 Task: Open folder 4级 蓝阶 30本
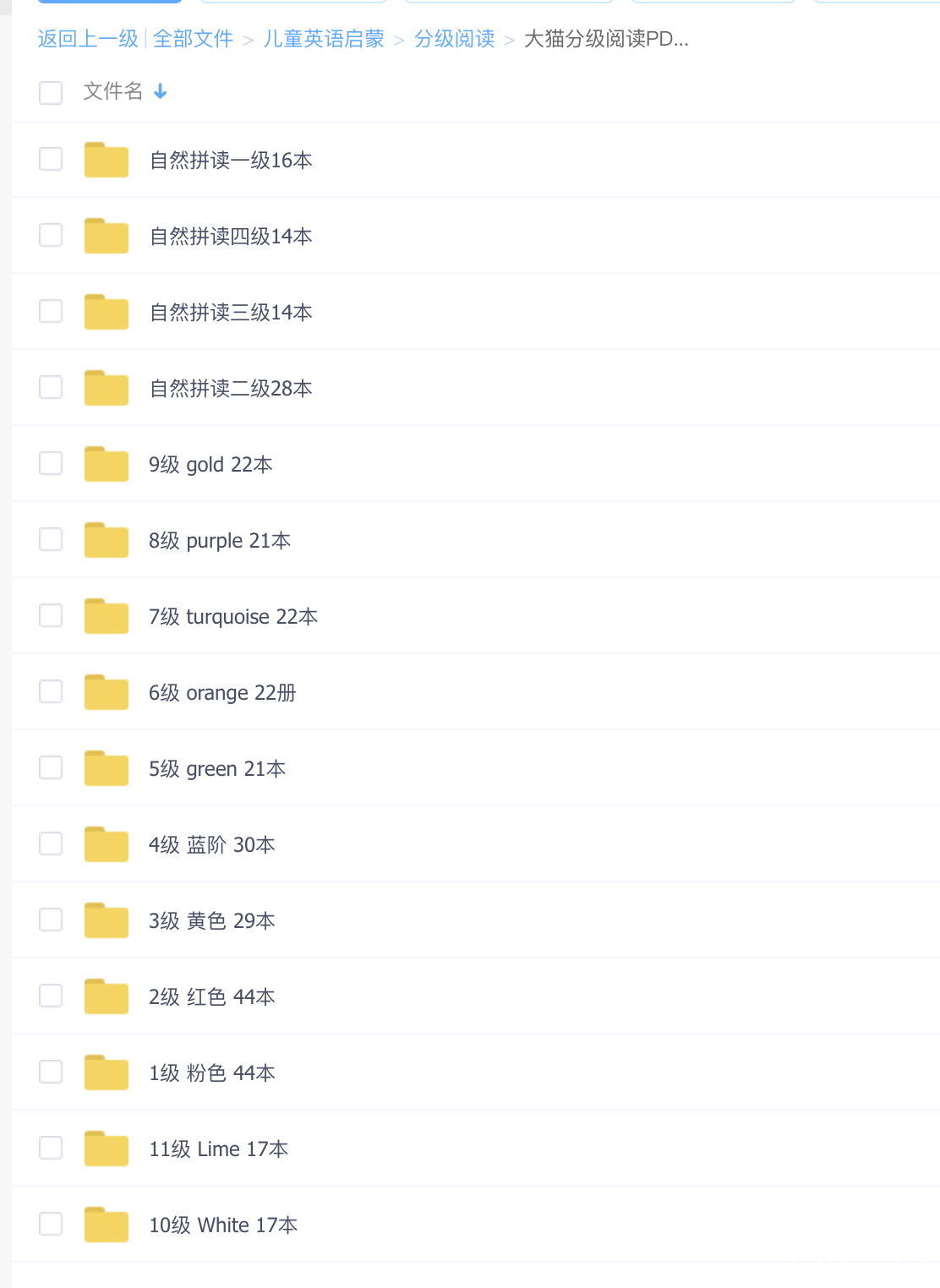pyautogui.click(x=211, y=845)
